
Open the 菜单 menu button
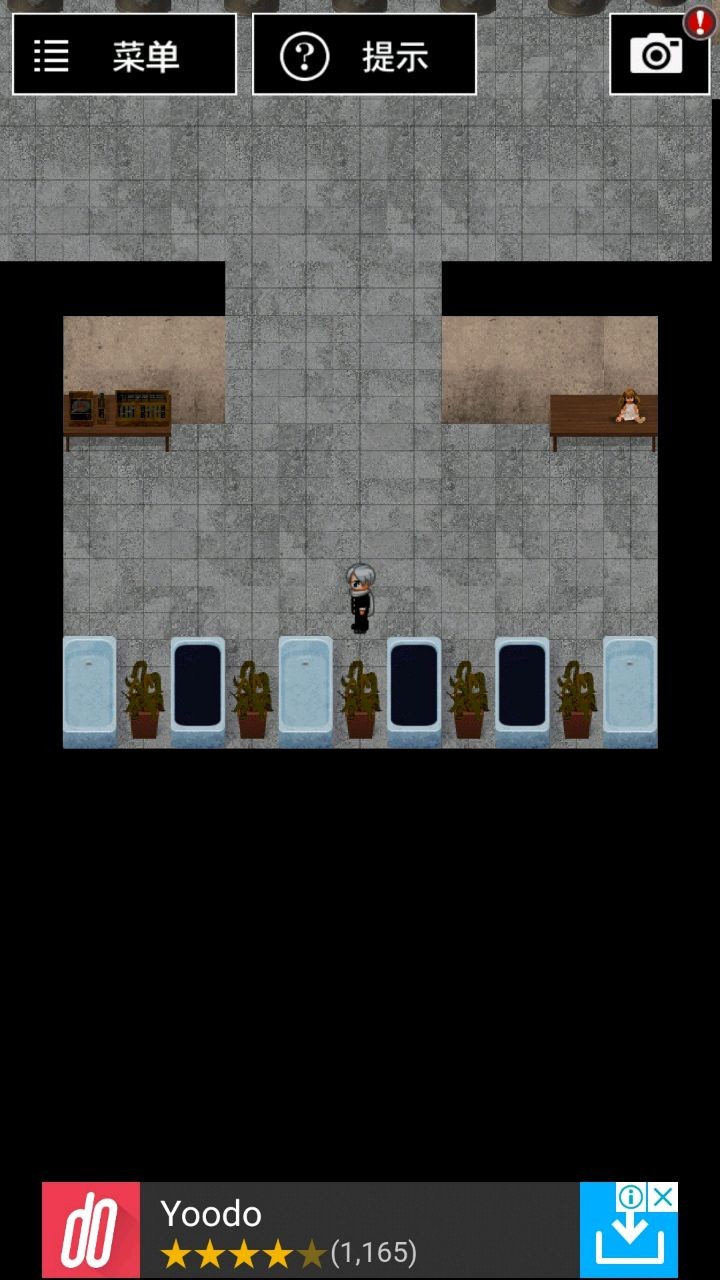tap(124, 55)
